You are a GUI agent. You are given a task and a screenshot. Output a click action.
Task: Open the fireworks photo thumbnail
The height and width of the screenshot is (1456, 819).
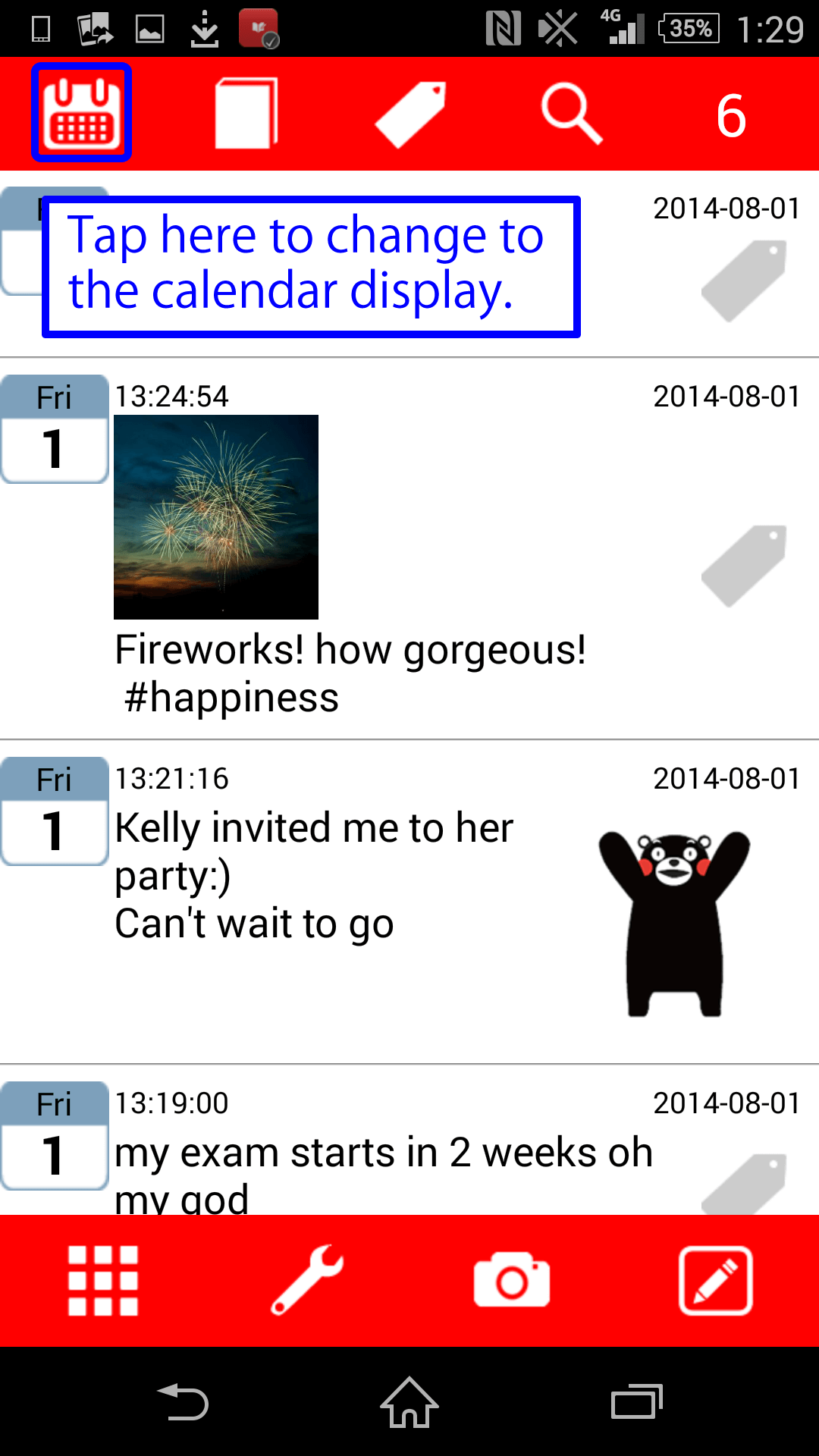point(216,516)
